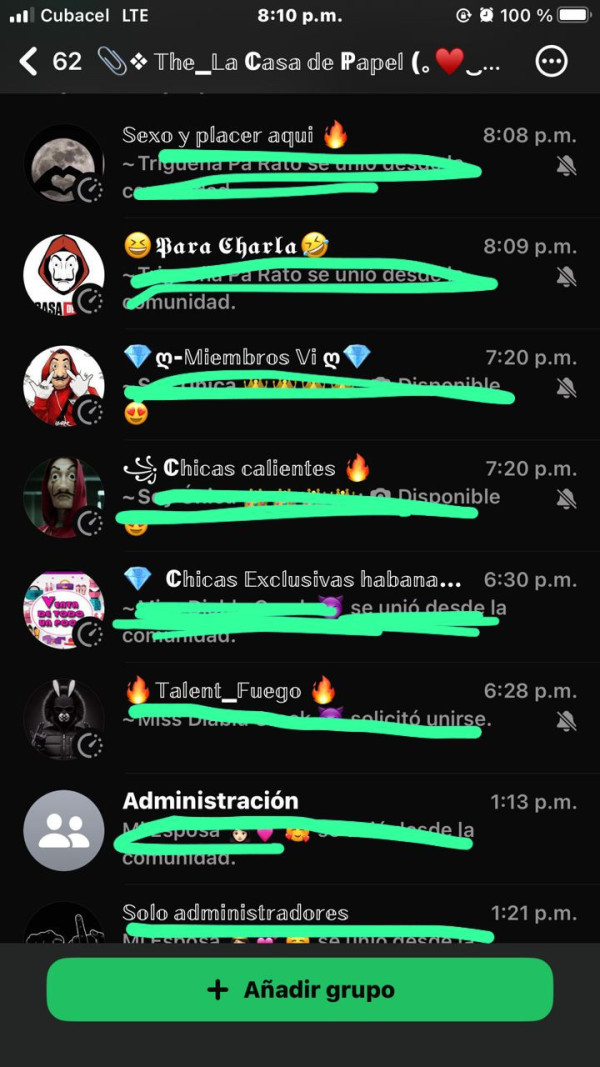
Task: Tap the Añadir grupo button
Action: click(300, 990)
